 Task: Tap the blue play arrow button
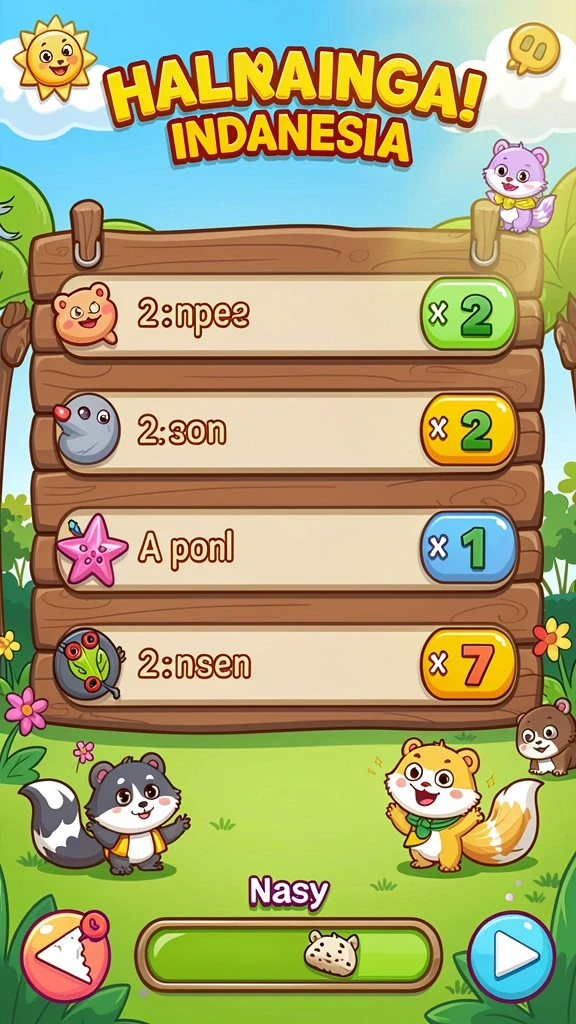click(512, 957)
